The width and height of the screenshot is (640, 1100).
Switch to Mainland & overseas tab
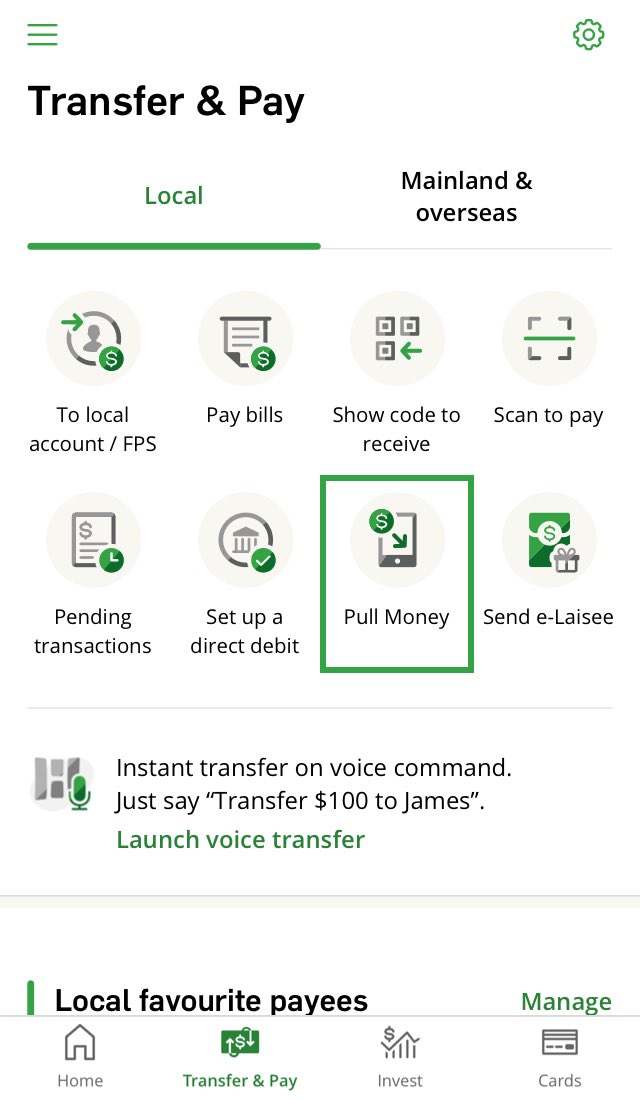pos(466,197)
